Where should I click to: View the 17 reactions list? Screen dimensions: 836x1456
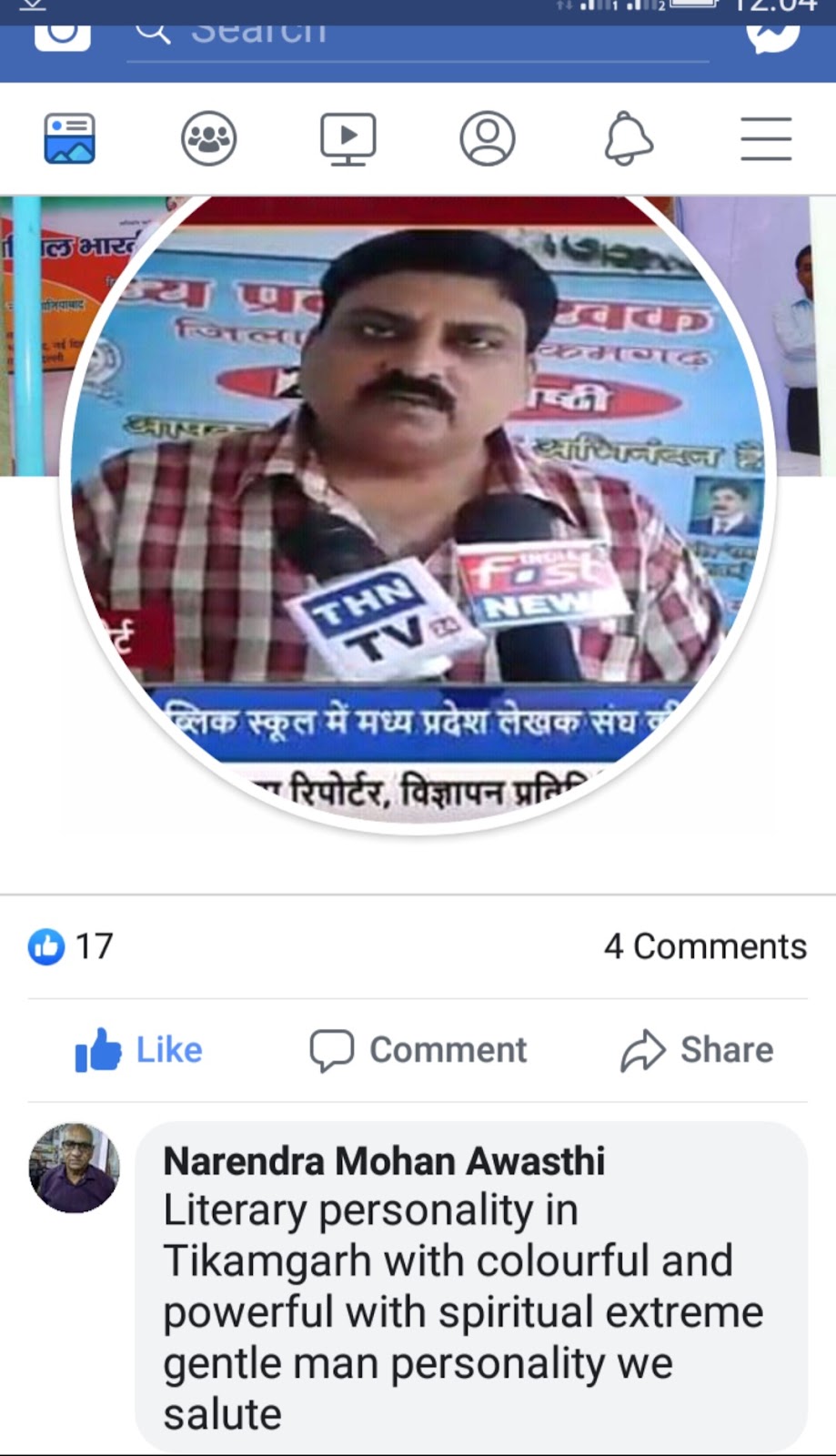click(71, 946)
